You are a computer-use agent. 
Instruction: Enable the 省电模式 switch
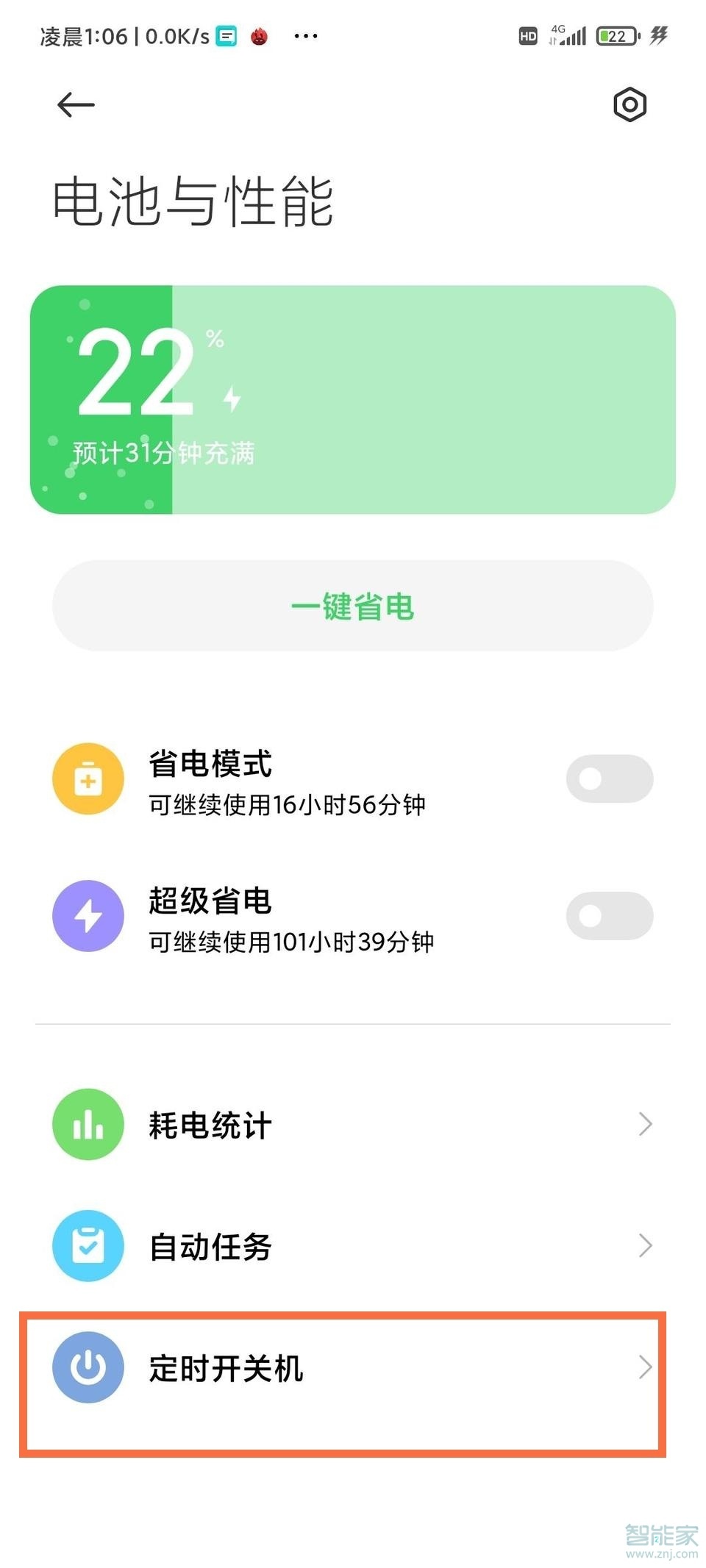[609, 778]
